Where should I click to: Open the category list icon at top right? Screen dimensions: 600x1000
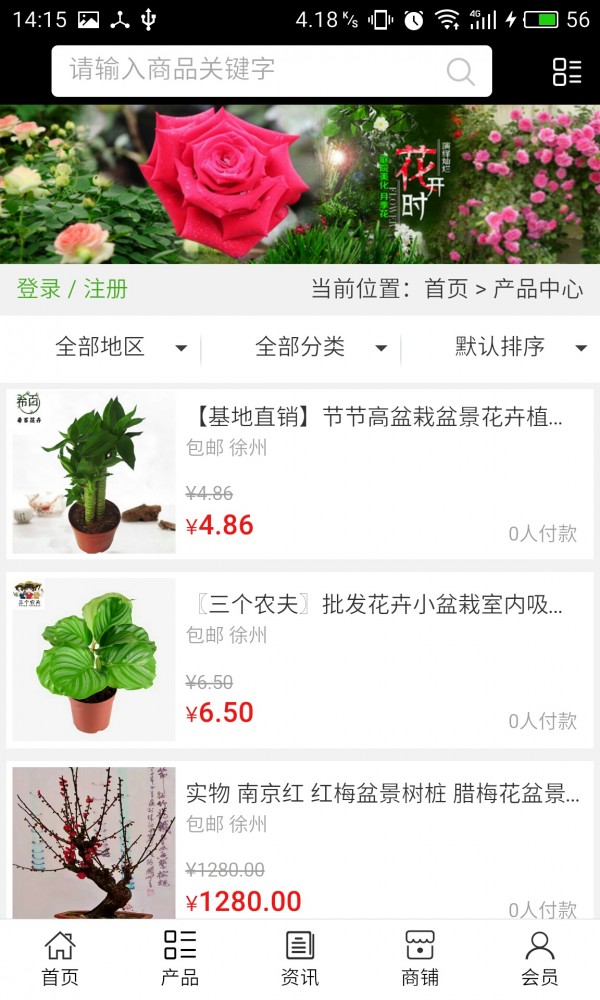[x=567, y=71]
